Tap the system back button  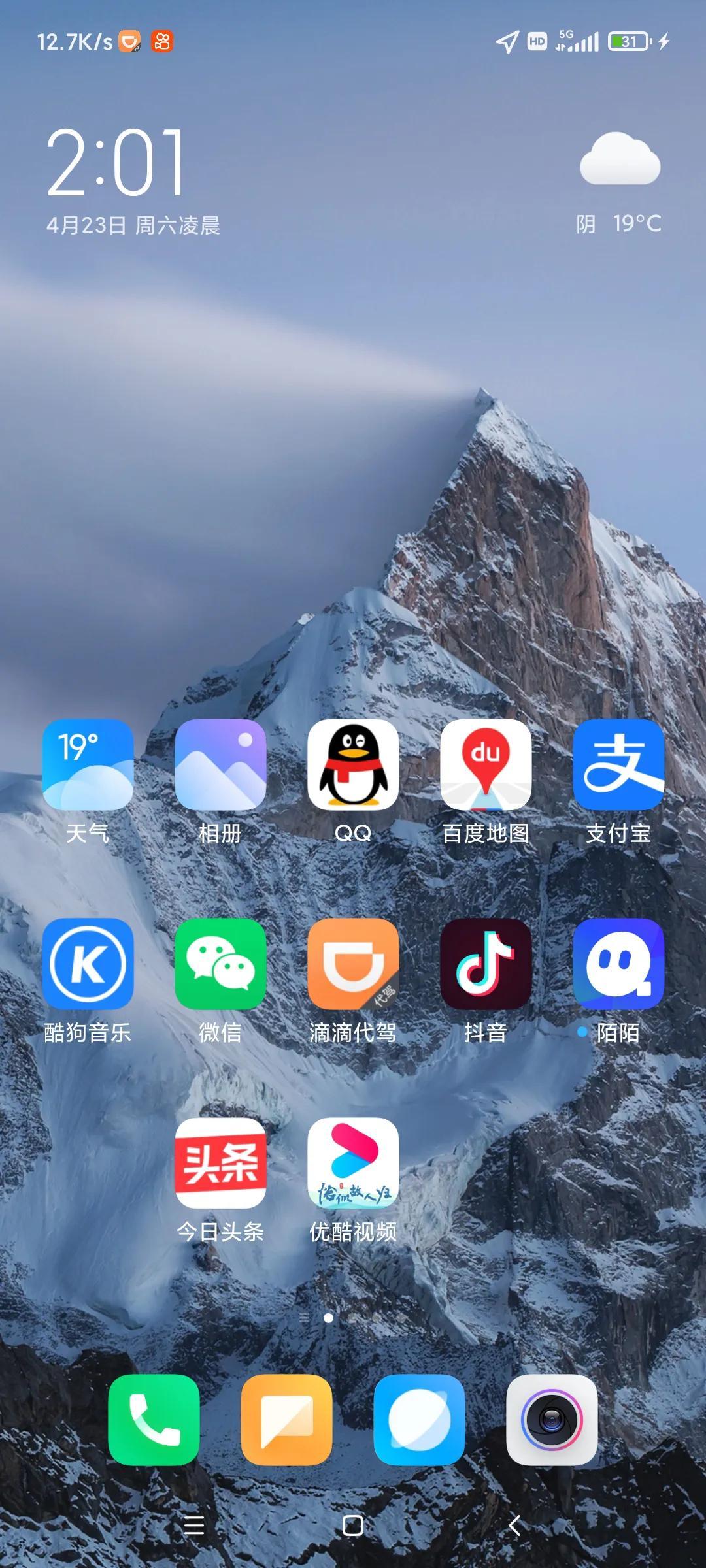click(x=514, y=1526)
